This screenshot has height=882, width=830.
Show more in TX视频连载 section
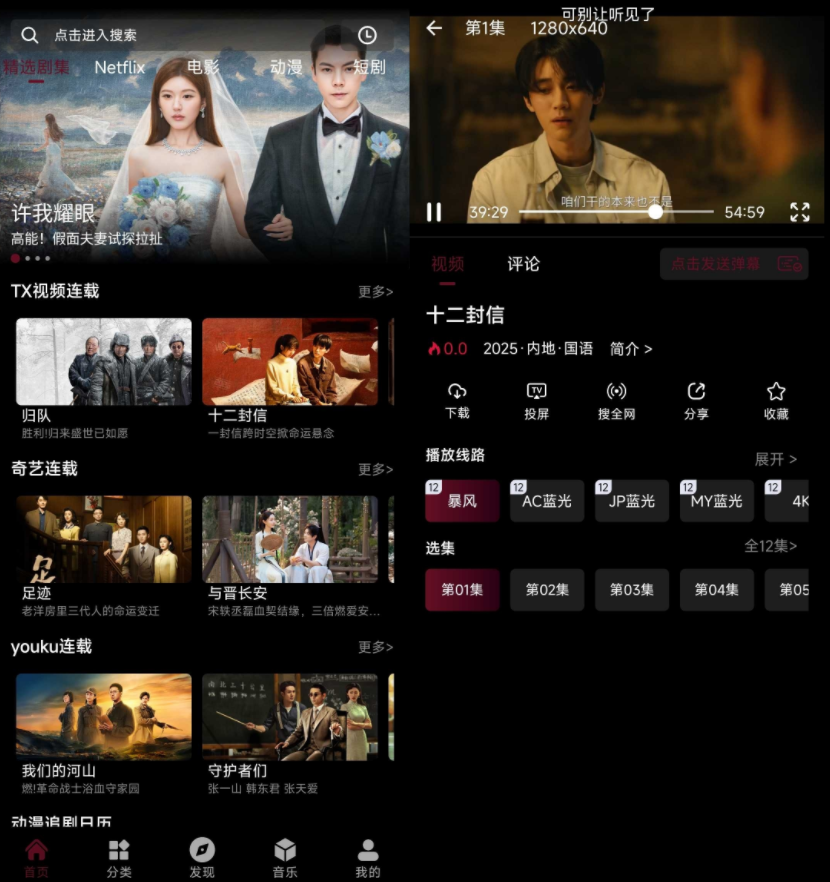click(x=375, y=292)
